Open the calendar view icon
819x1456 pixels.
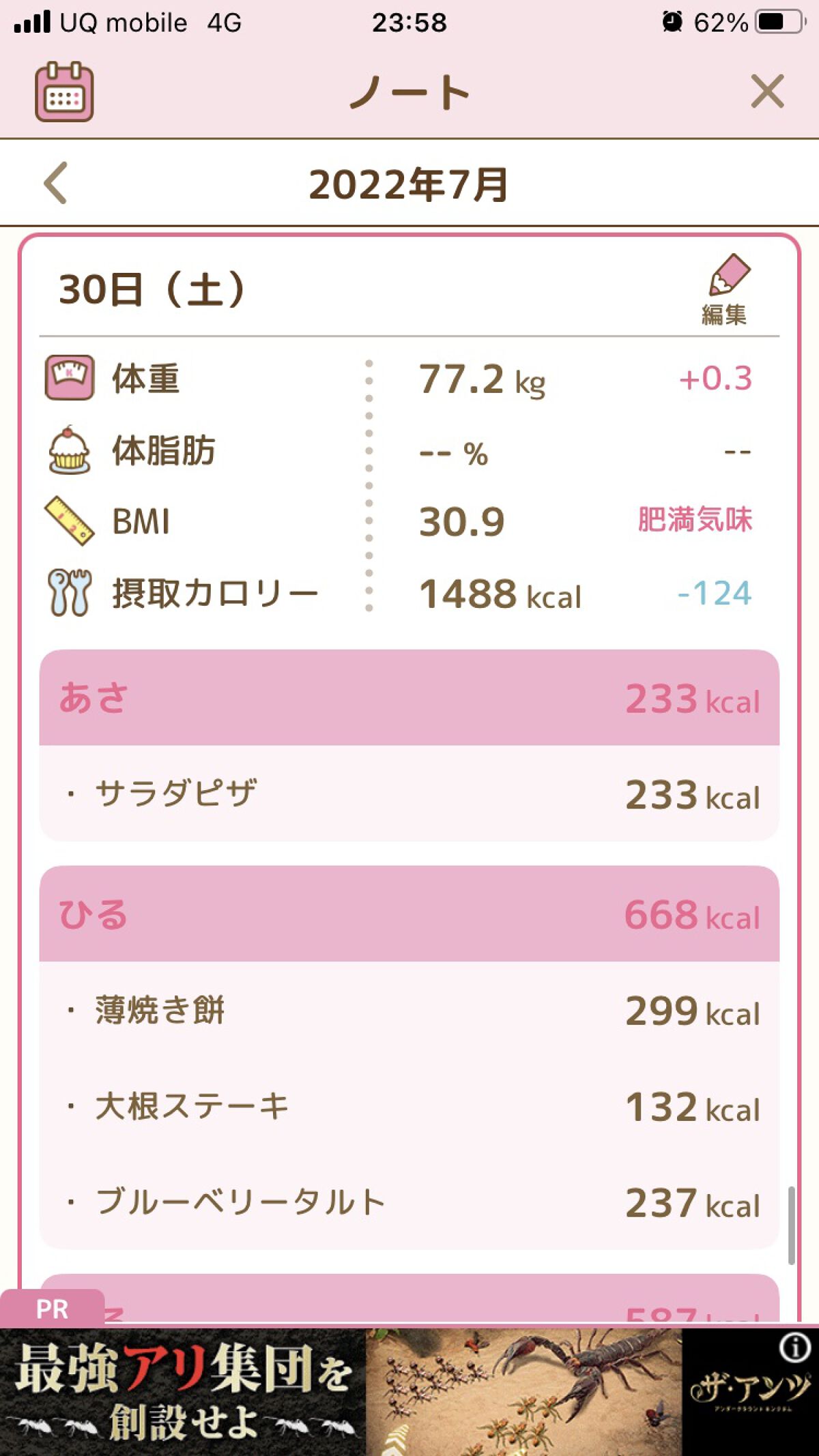(64, 92)
